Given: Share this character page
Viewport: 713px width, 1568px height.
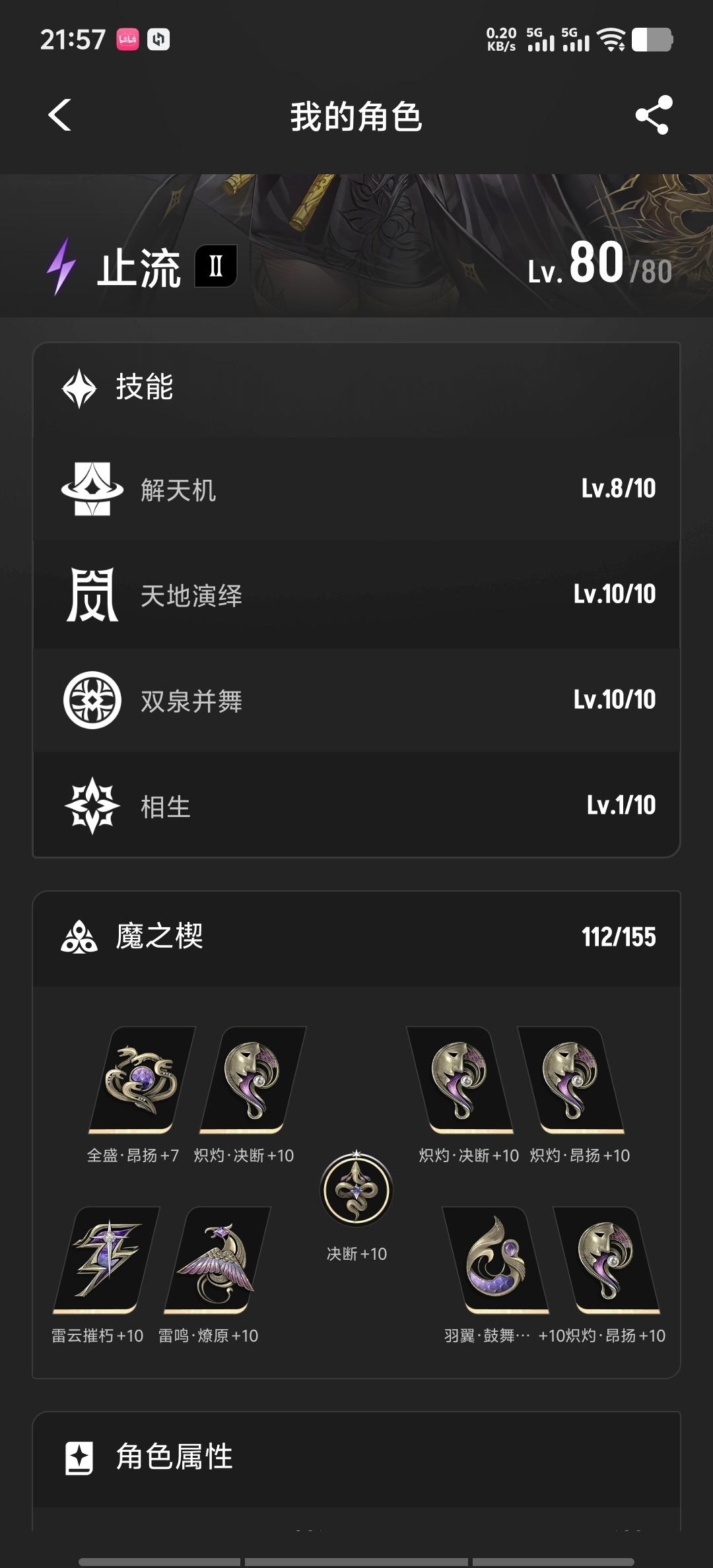Looking at the screenshot, I should pos(654,115).
